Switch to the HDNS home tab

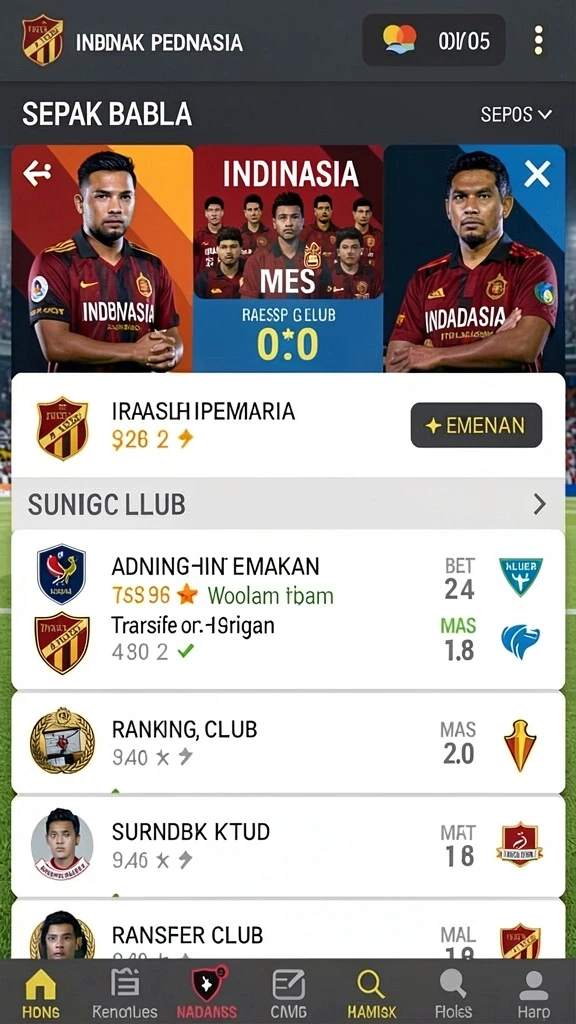pyautogui.click(x=40, y=993)
